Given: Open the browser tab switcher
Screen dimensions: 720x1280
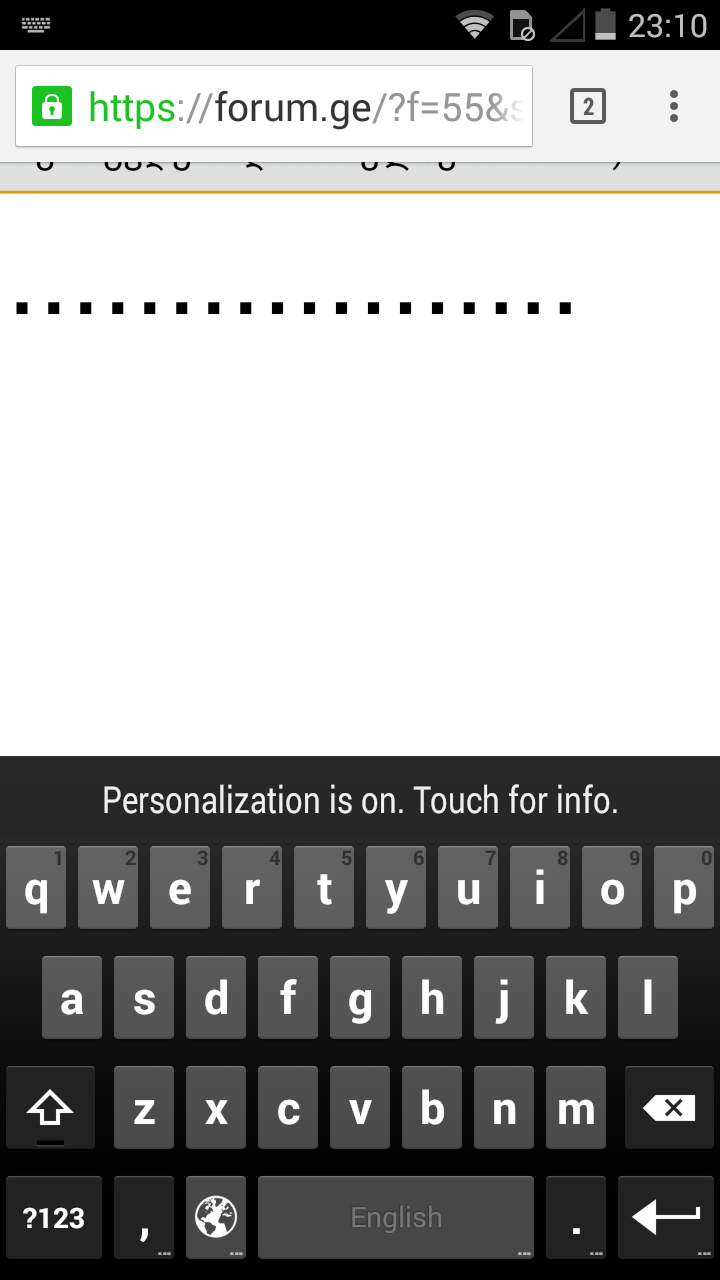Looking at the screenshot, I should (588, 106).
